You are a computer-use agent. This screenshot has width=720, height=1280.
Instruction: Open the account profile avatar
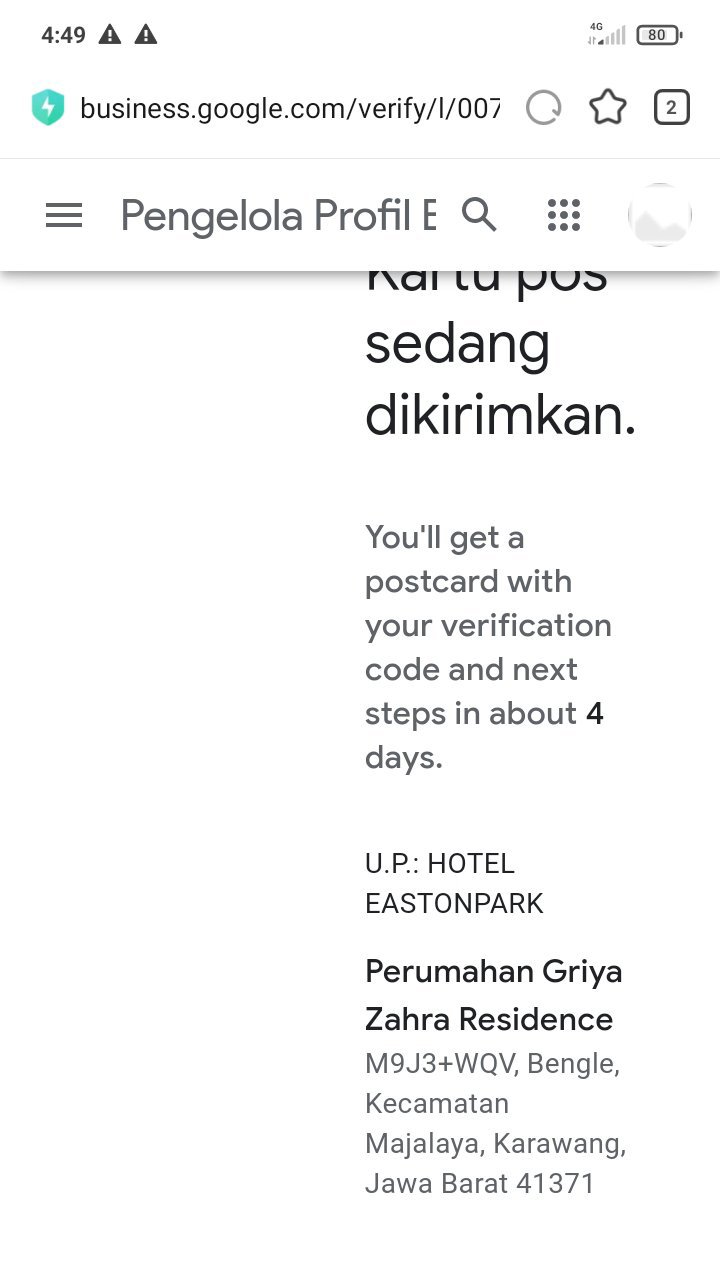tap(659, 215)
